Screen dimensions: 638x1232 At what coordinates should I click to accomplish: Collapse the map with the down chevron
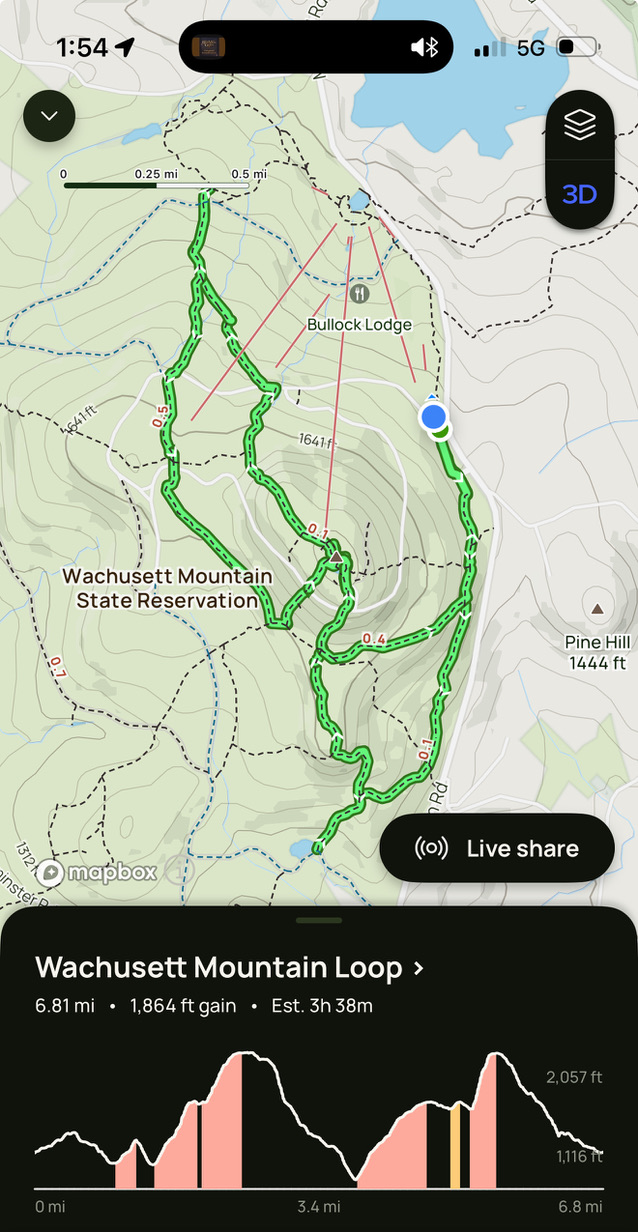[x=49, y=115]
